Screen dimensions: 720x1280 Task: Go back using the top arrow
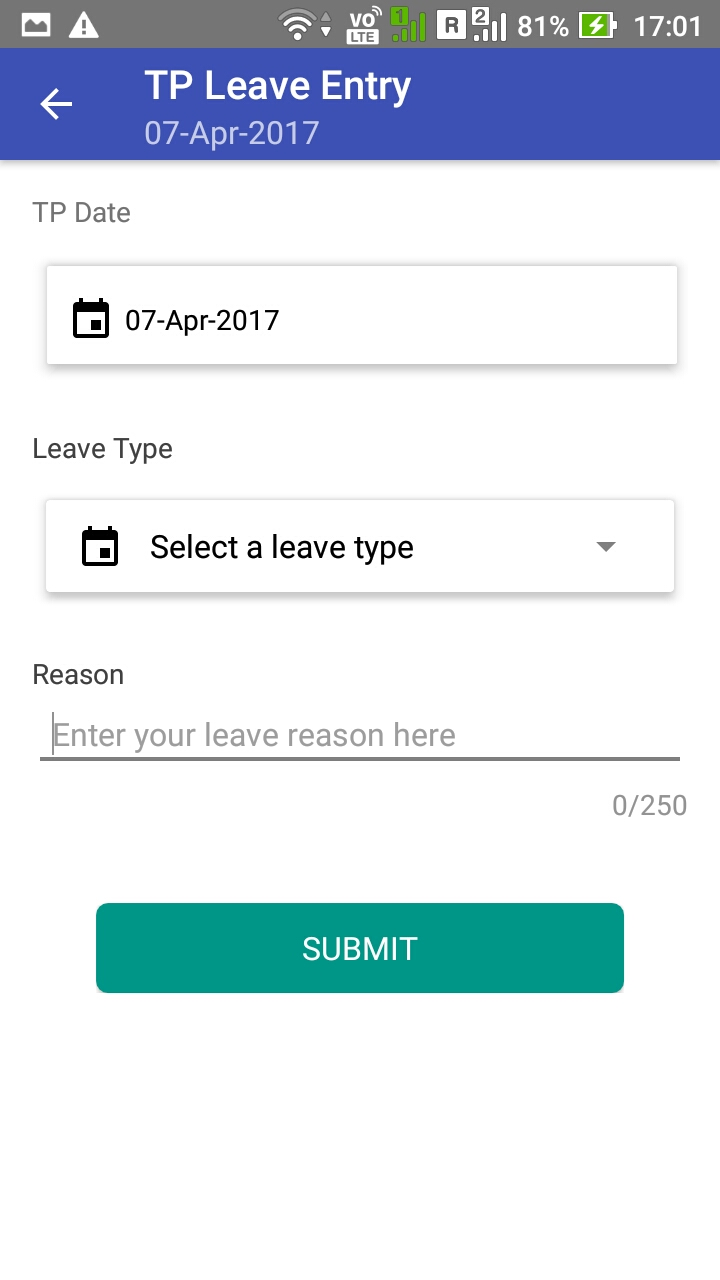coord(56,104)
